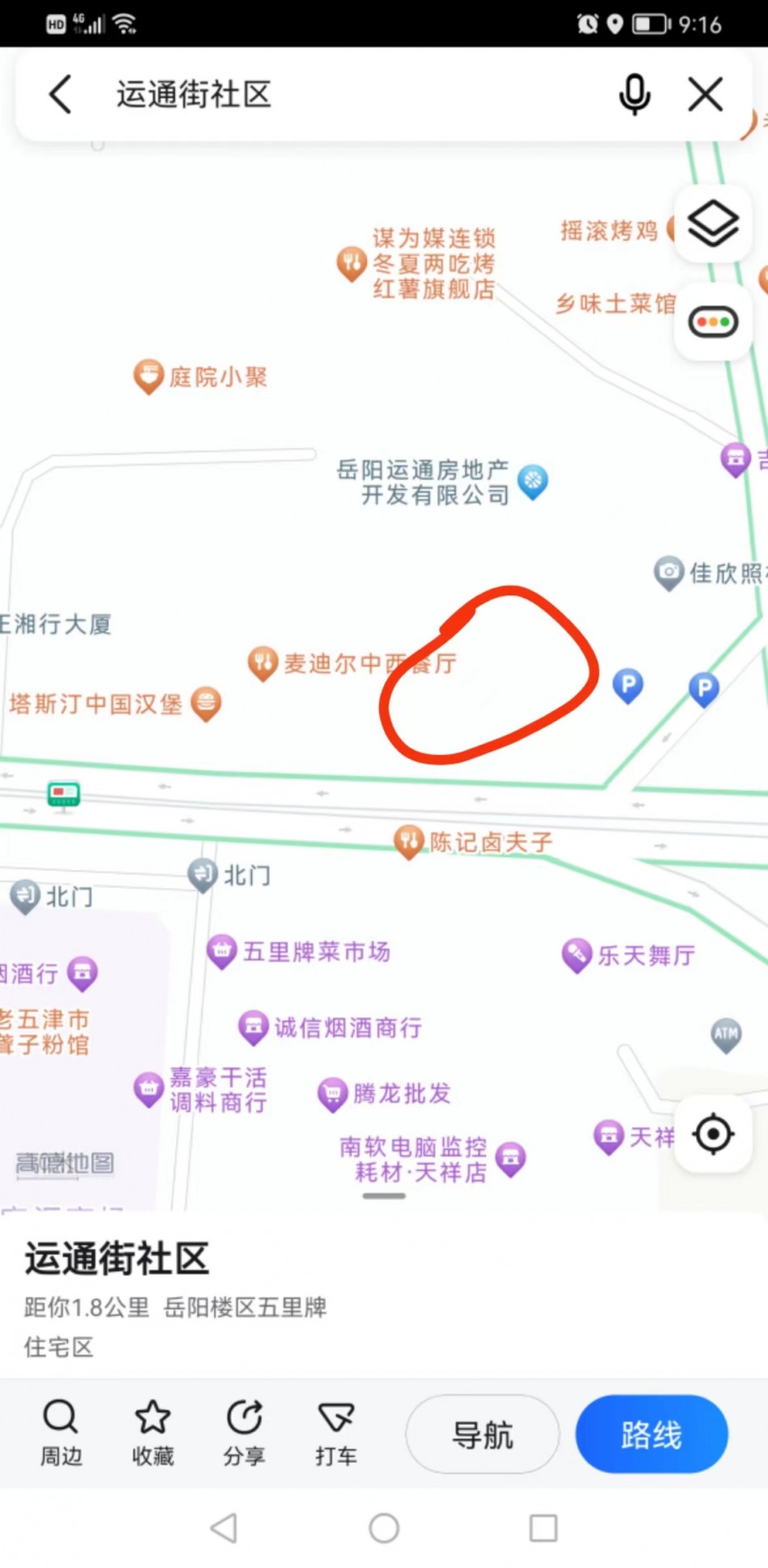Save this place via 收藏
Image resolution: width=768 pixels, height=1568 pixels.
point(153,1431)
